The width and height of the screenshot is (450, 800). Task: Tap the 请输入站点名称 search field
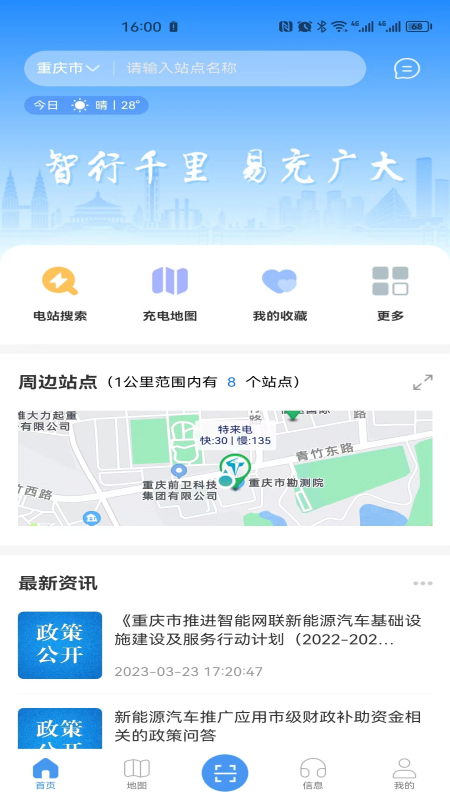click(x=240, y=68)
